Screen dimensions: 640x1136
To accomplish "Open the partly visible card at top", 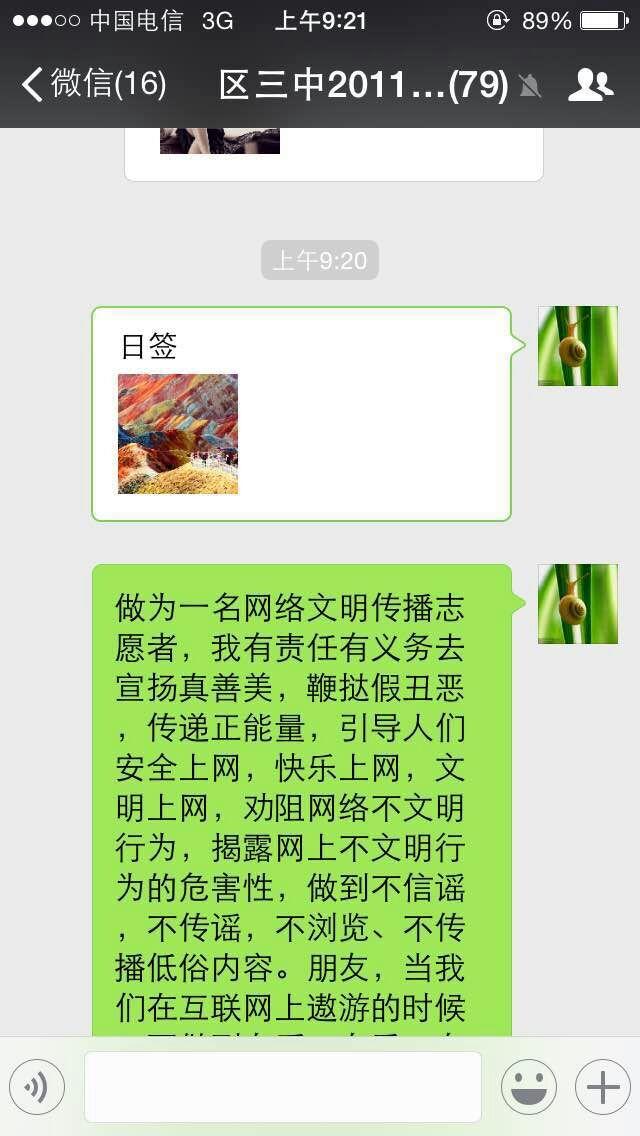I will [334, 154].
